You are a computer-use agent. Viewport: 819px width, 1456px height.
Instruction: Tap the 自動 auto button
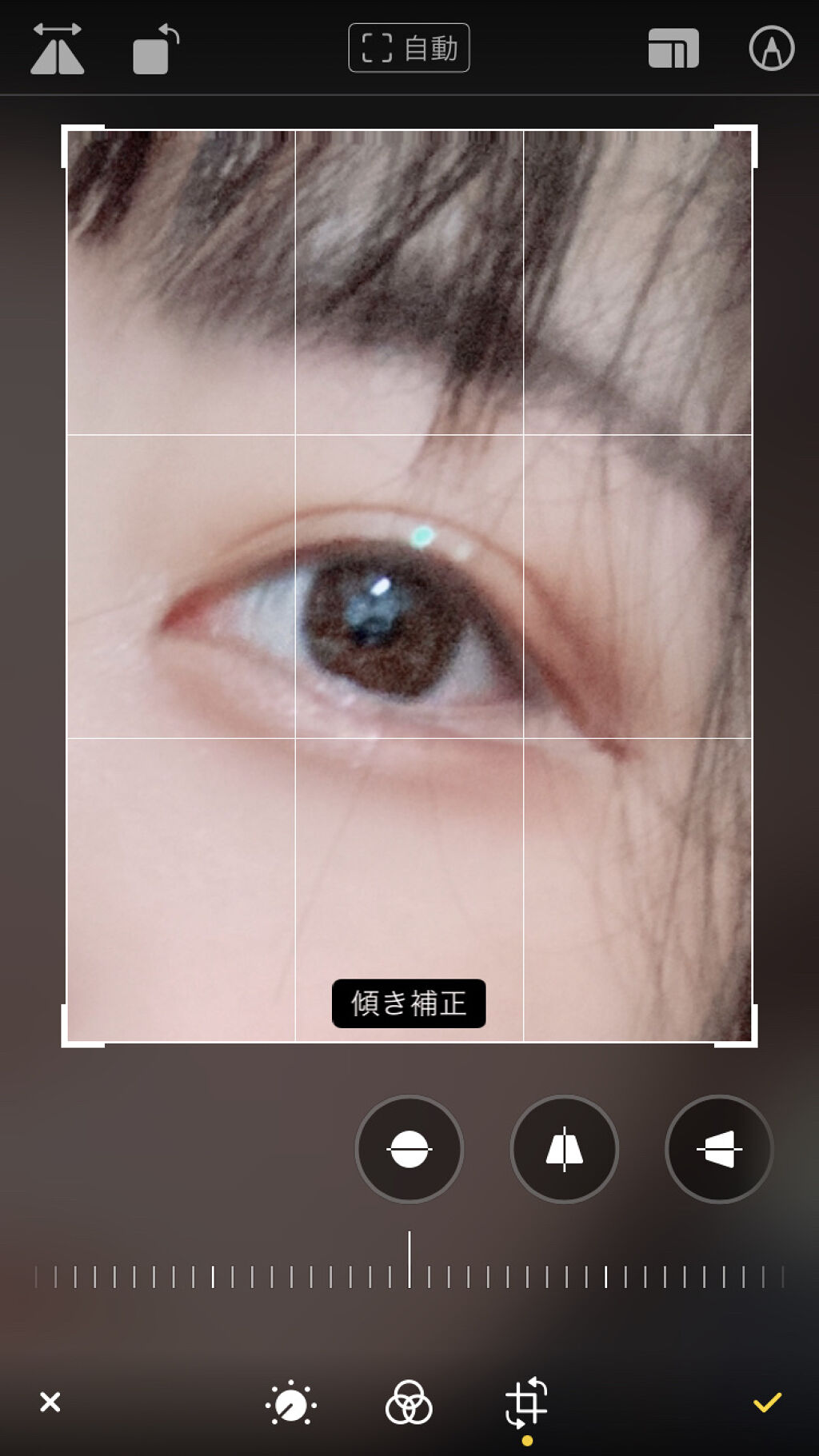tap(409, 48)
